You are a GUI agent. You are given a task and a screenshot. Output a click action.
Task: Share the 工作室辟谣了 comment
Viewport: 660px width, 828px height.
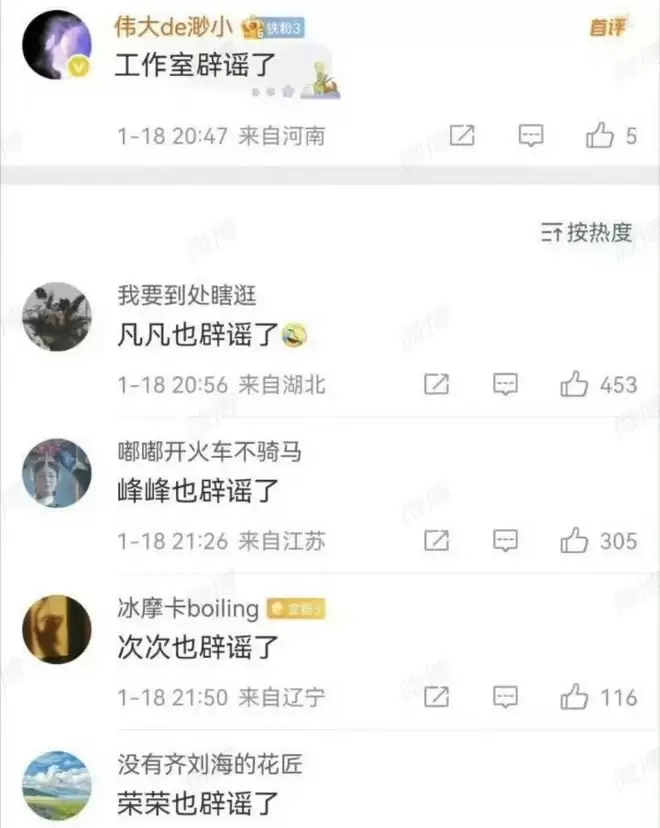pyautogui.click(x=461, y=136)
